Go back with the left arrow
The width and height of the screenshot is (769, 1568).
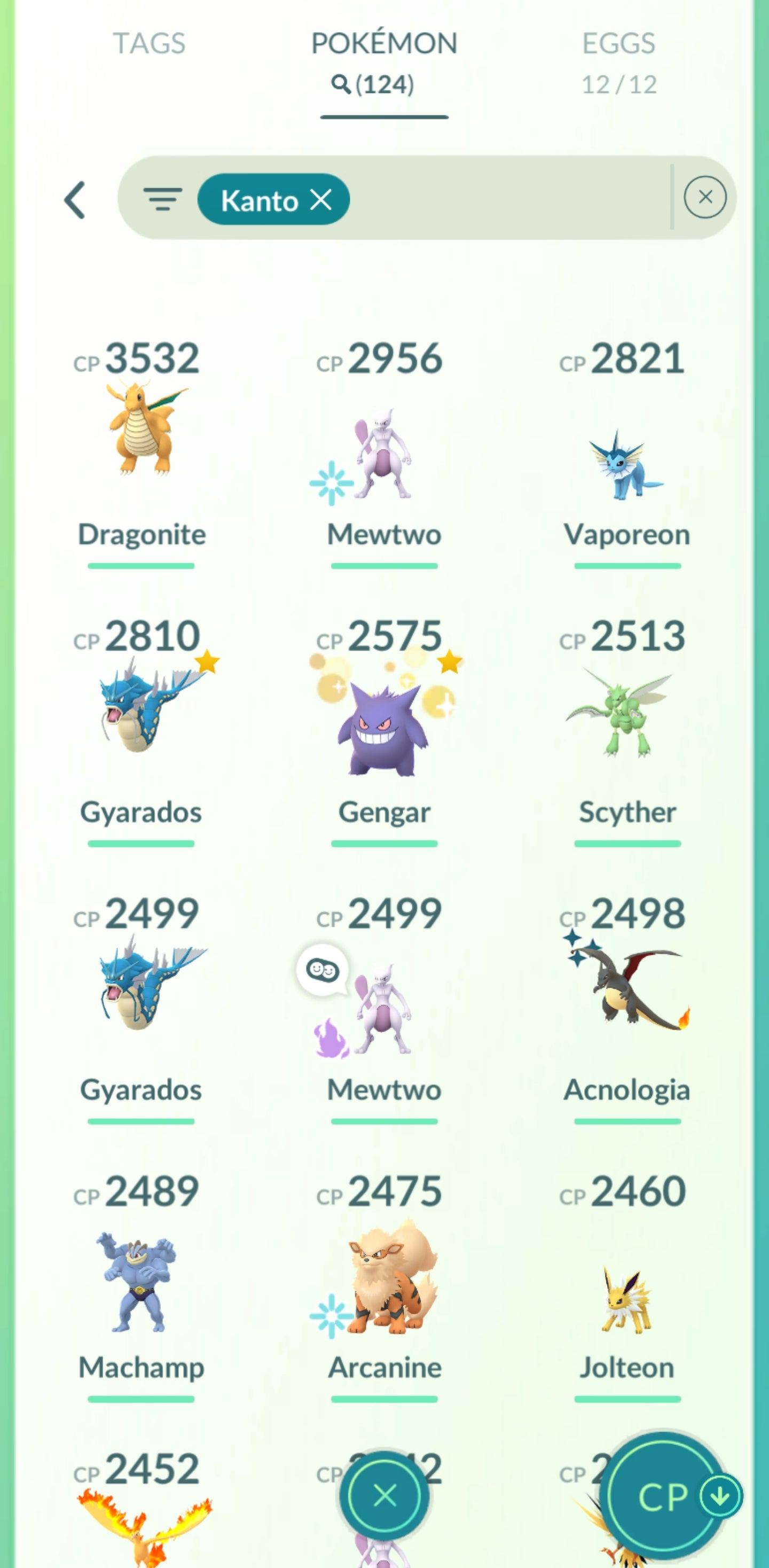coord(75,200)
